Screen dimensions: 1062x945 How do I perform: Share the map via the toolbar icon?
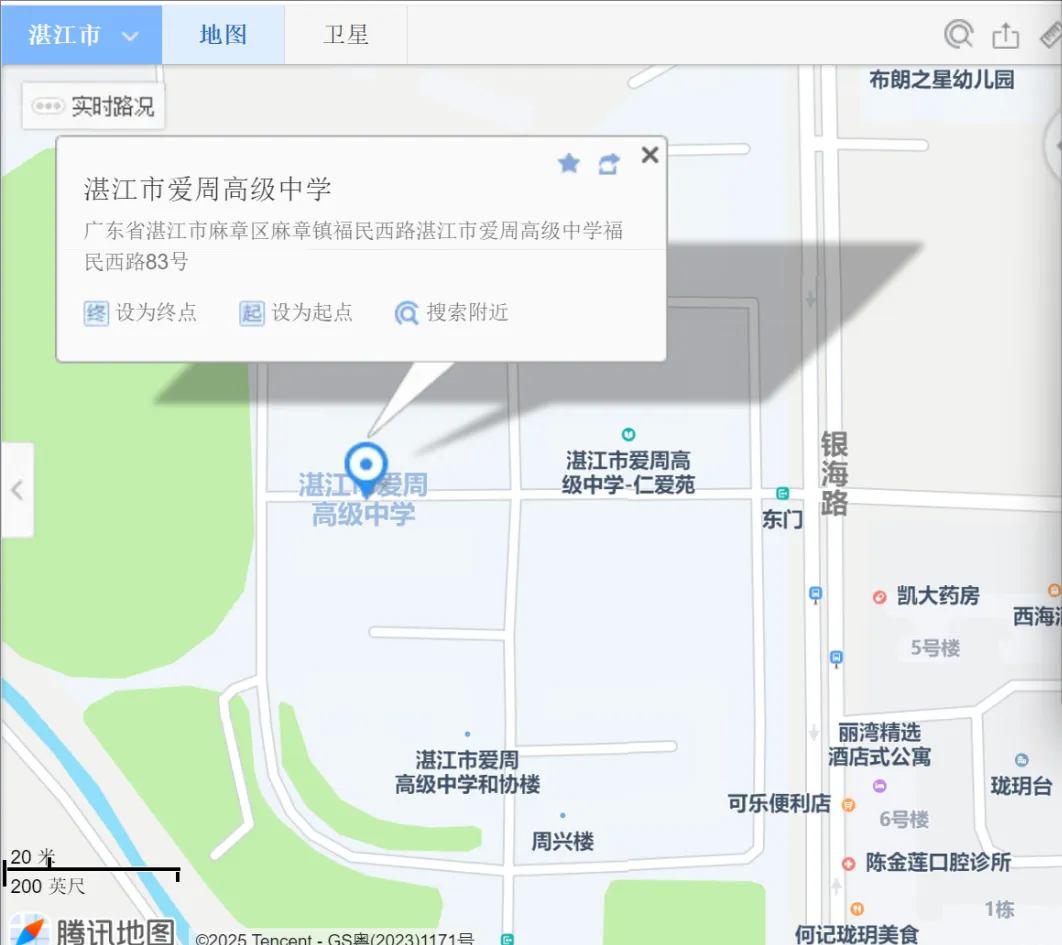[x=1005, y=35]
